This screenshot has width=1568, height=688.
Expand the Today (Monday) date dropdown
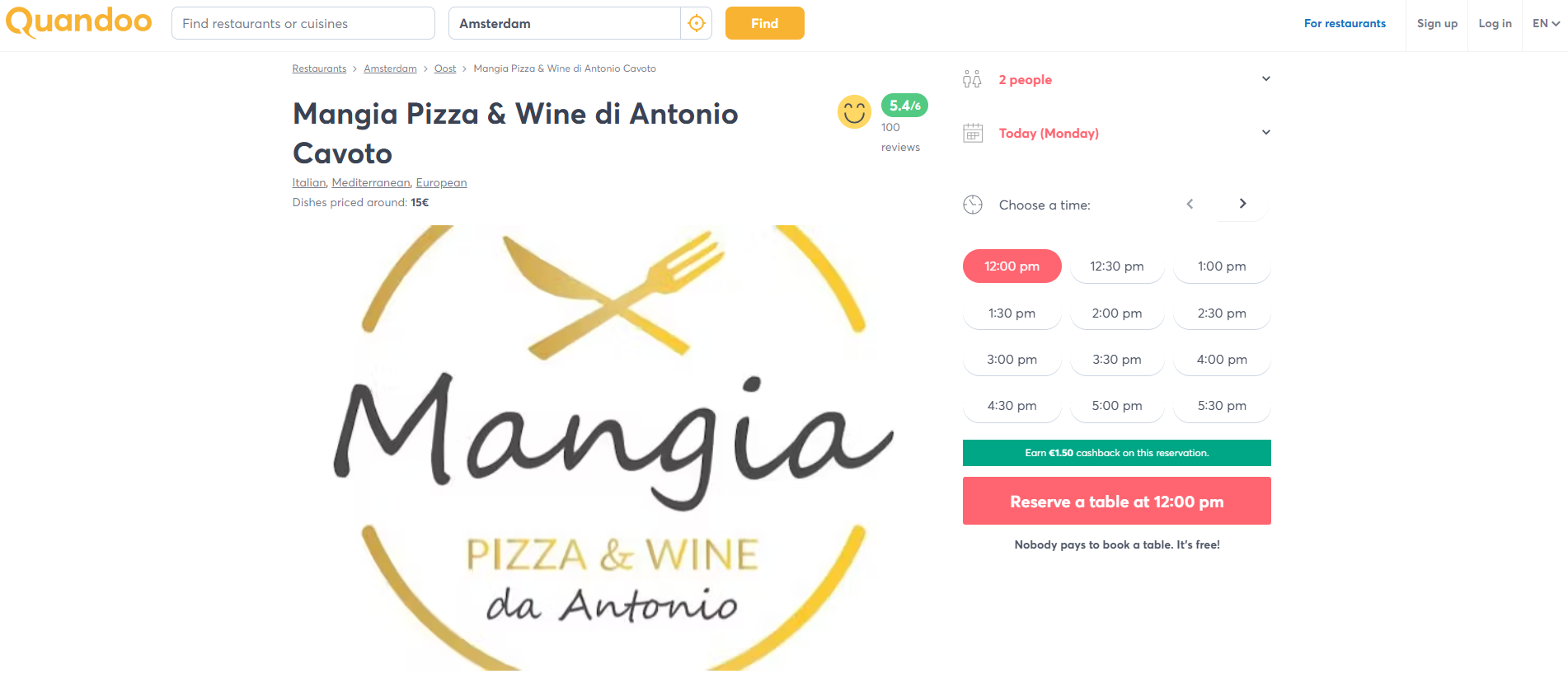pyautogui.click(x=1116, y=133)
